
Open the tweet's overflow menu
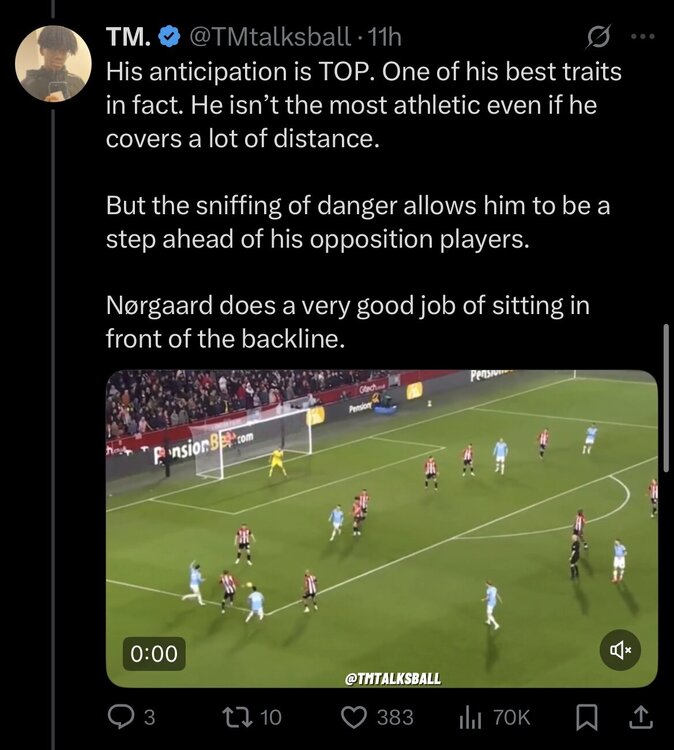click(642, 38)
